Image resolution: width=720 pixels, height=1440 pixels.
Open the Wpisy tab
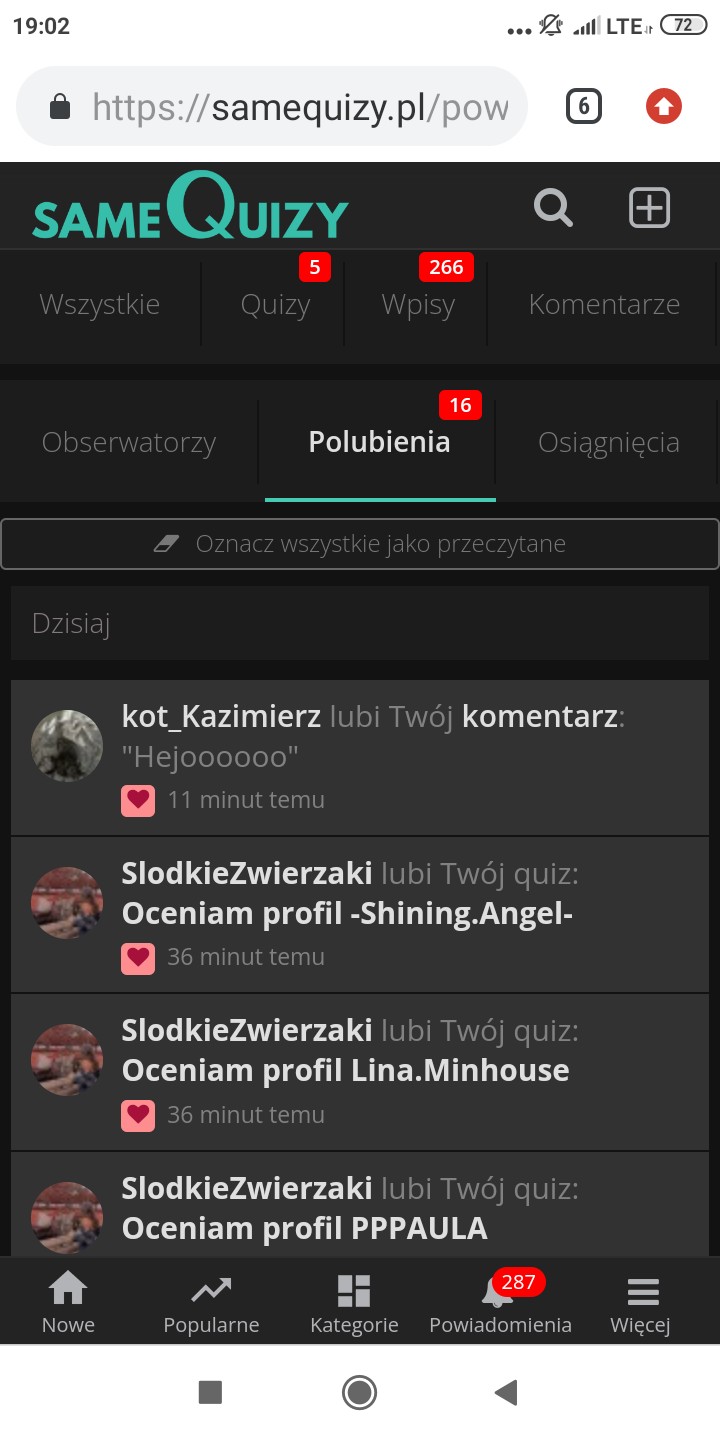tap(418, 305)
